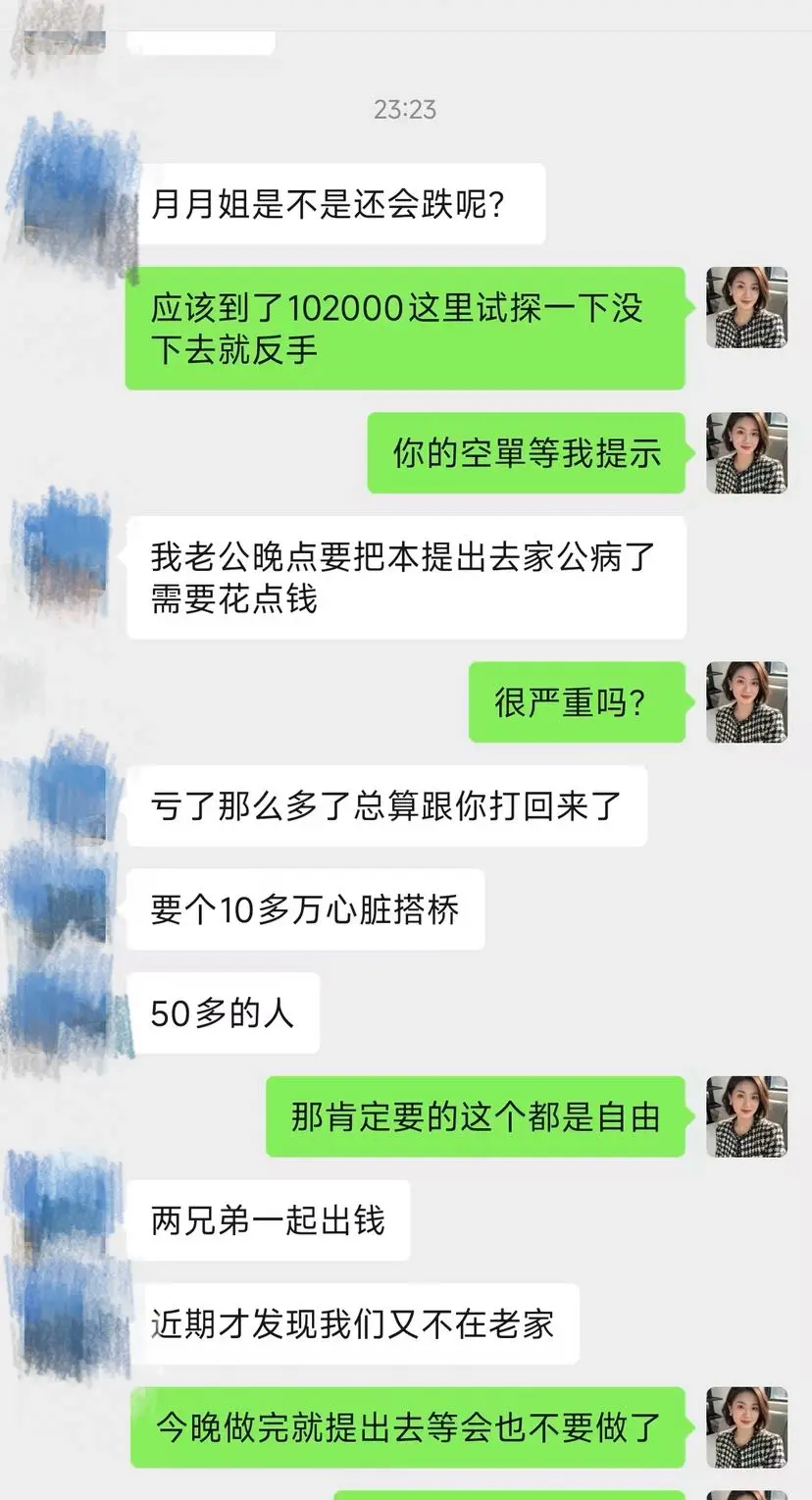
Task: Click the bubble '很严重吗?'
Action: [x=576, y=701]
